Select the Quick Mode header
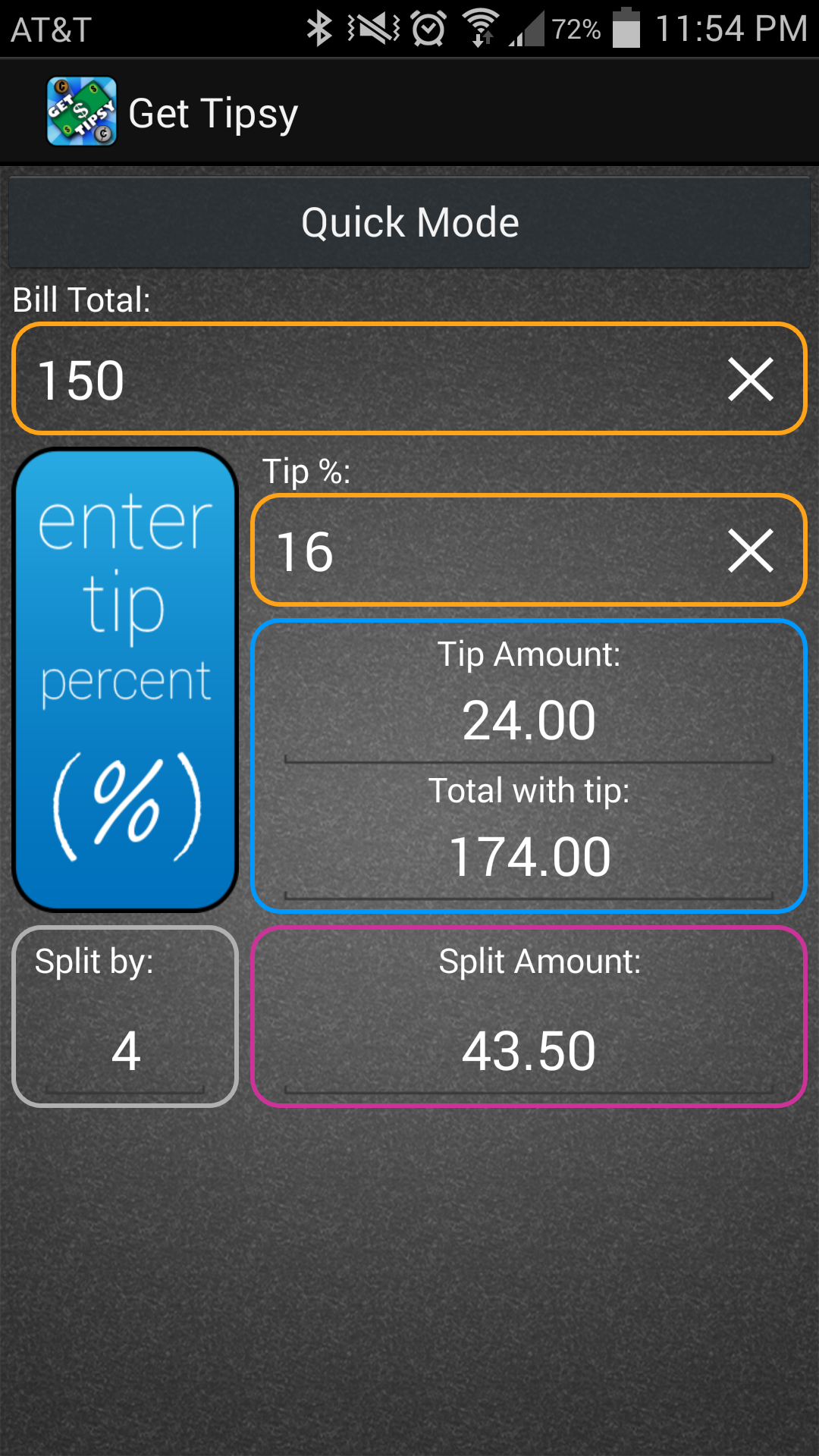819x1456 pixels. pyautogui.click(x=409, y=221)
